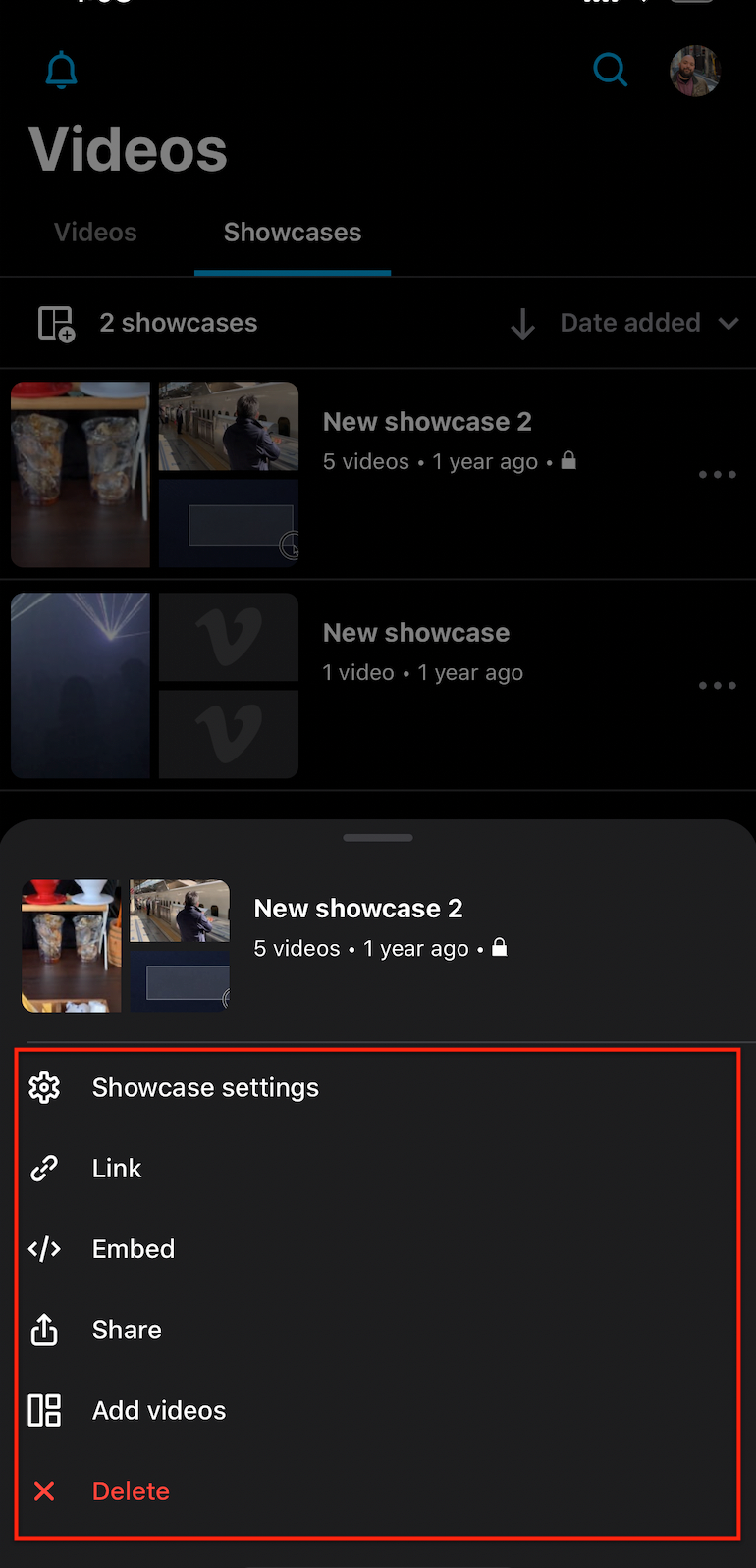Open the profile avatar
756x1568 pixels.
(x=695, y=71)
